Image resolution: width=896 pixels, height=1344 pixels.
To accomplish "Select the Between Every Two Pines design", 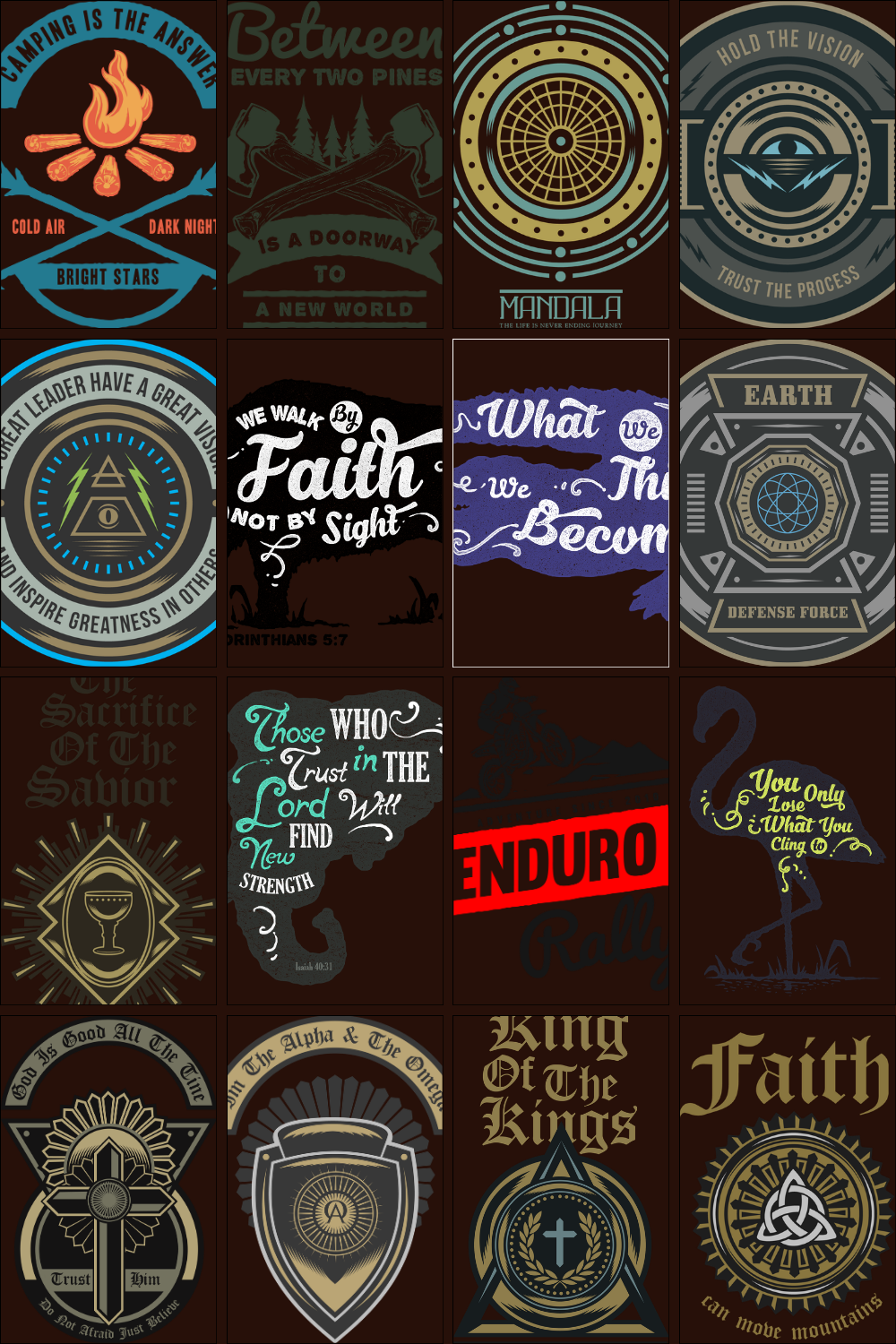I will pos(335,164).
